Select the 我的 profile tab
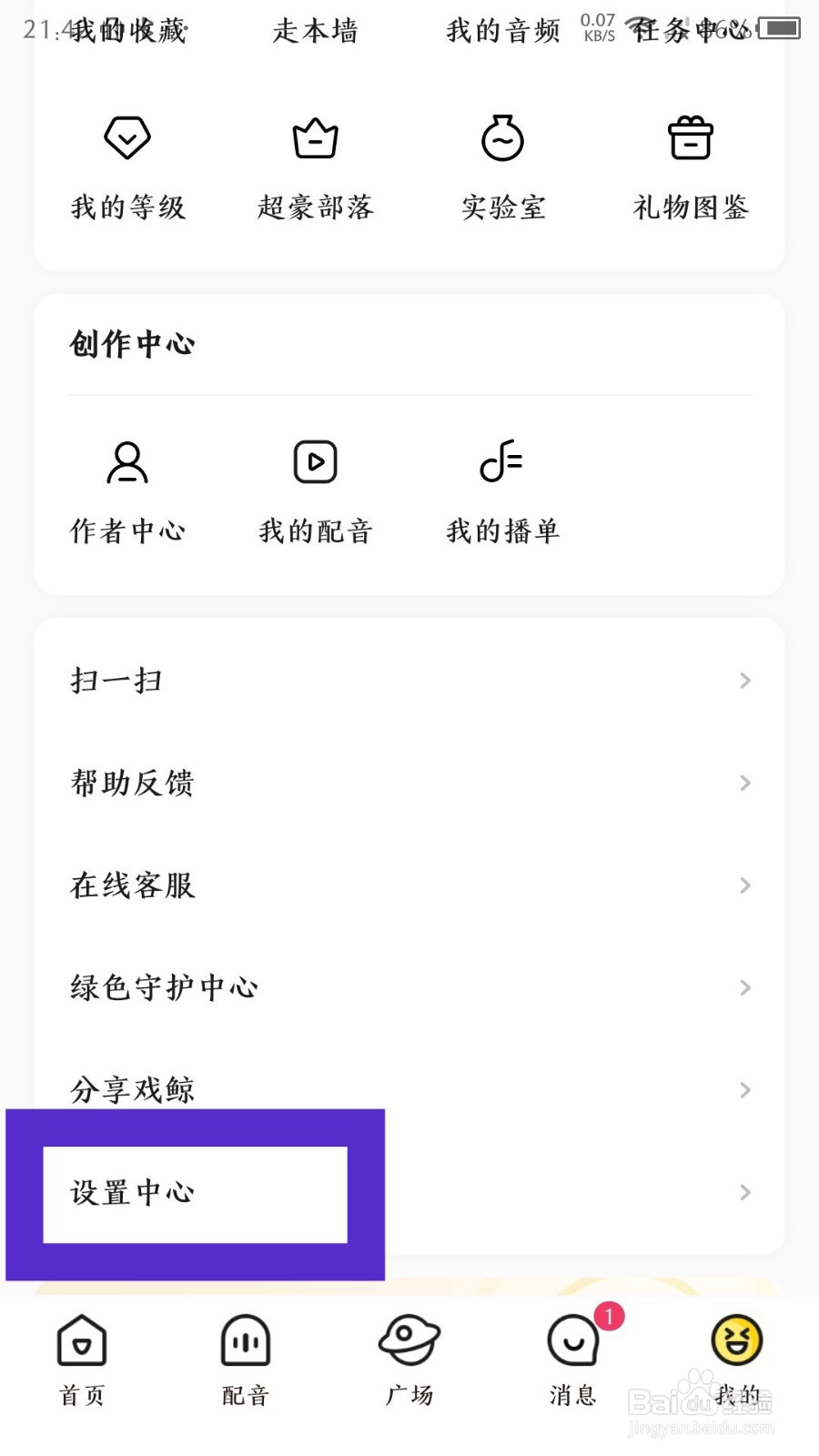This screenshot has height=1456, width=819. (x=737, y=1360)
